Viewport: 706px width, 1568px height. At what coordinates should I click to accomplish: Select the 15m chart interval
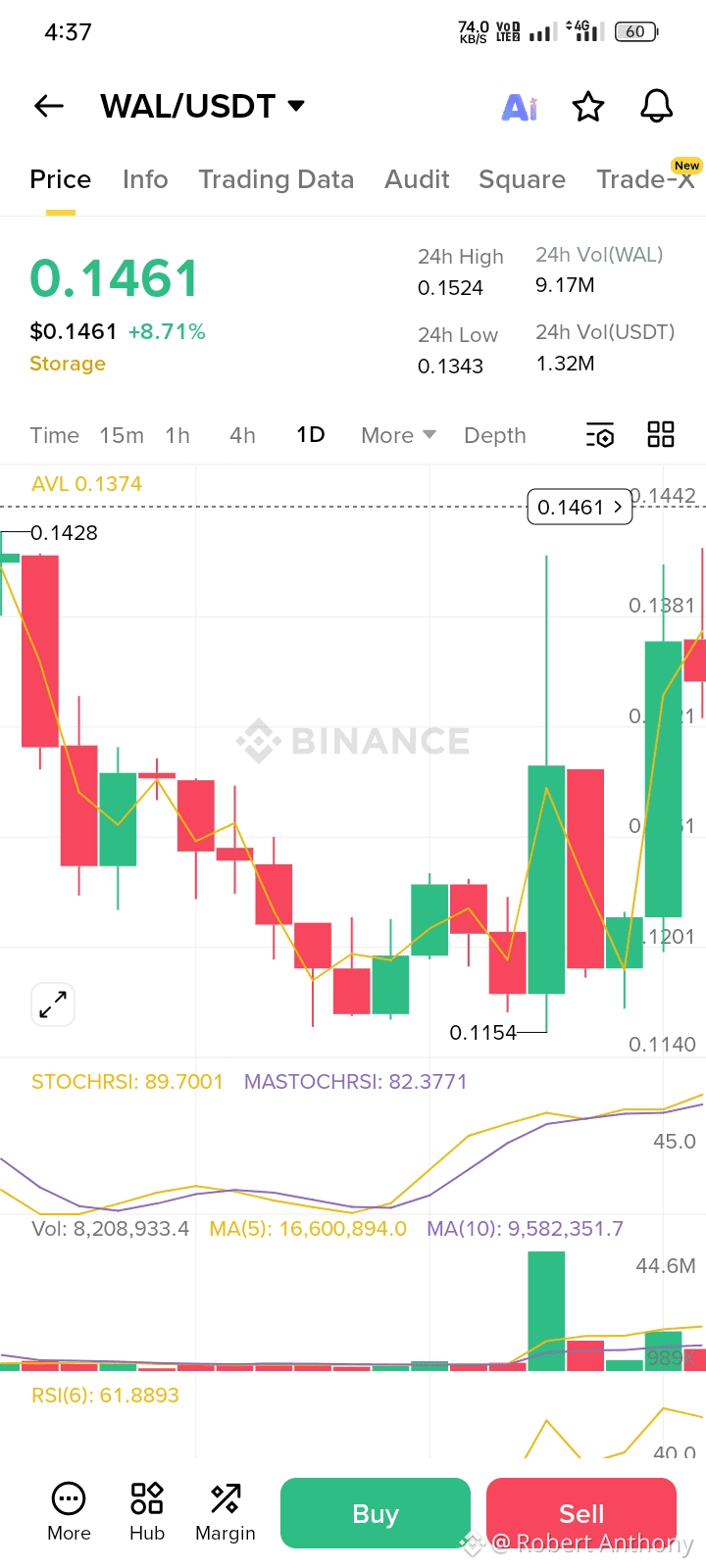(122, 435)
